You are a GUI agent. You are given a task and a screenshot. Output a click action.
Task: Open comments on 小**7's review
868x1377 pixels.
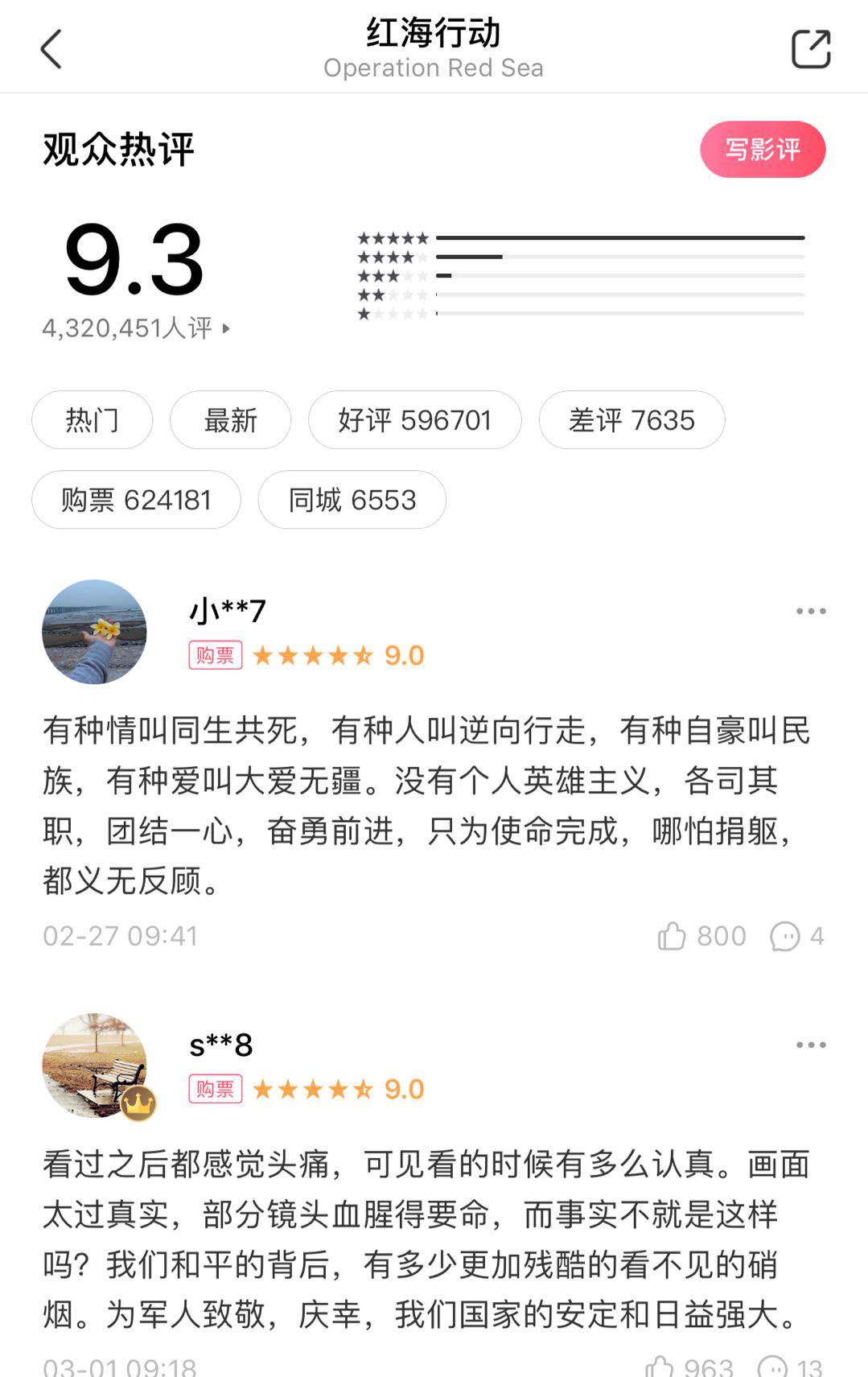[x=785, y=936]
